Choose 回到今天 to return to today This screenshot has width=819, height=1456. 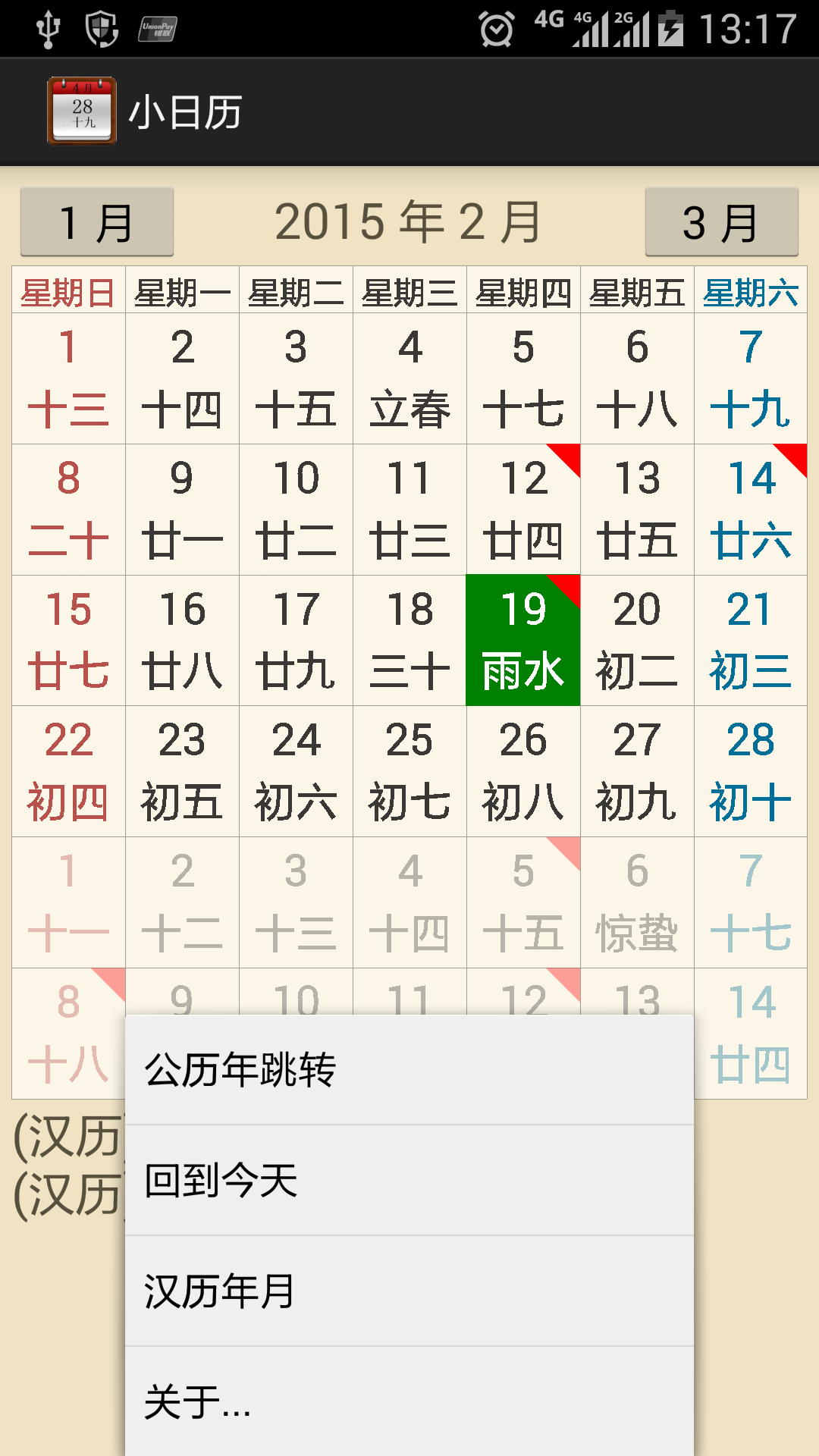(409, 1181)
